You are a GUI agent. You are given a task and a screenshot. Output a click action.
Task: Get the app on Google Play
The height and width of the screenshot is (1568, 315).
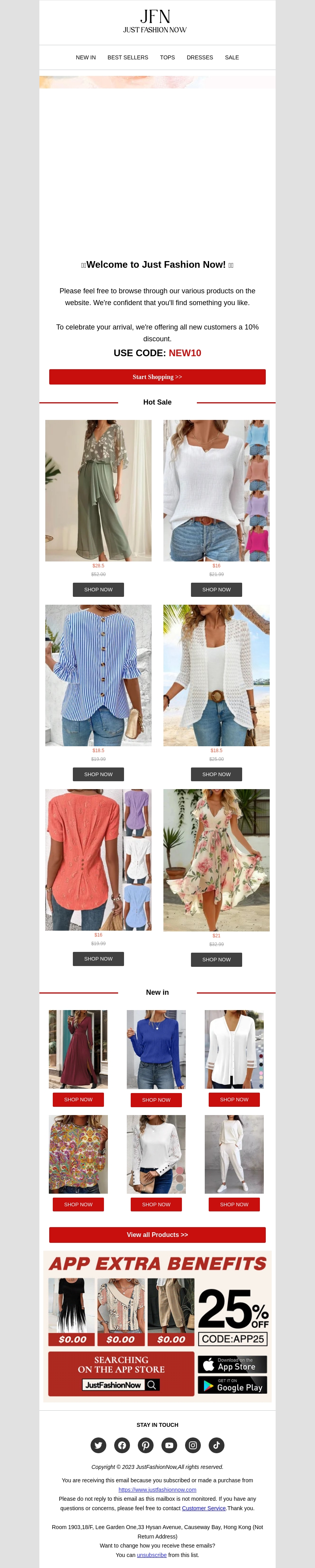[232, 1386]
